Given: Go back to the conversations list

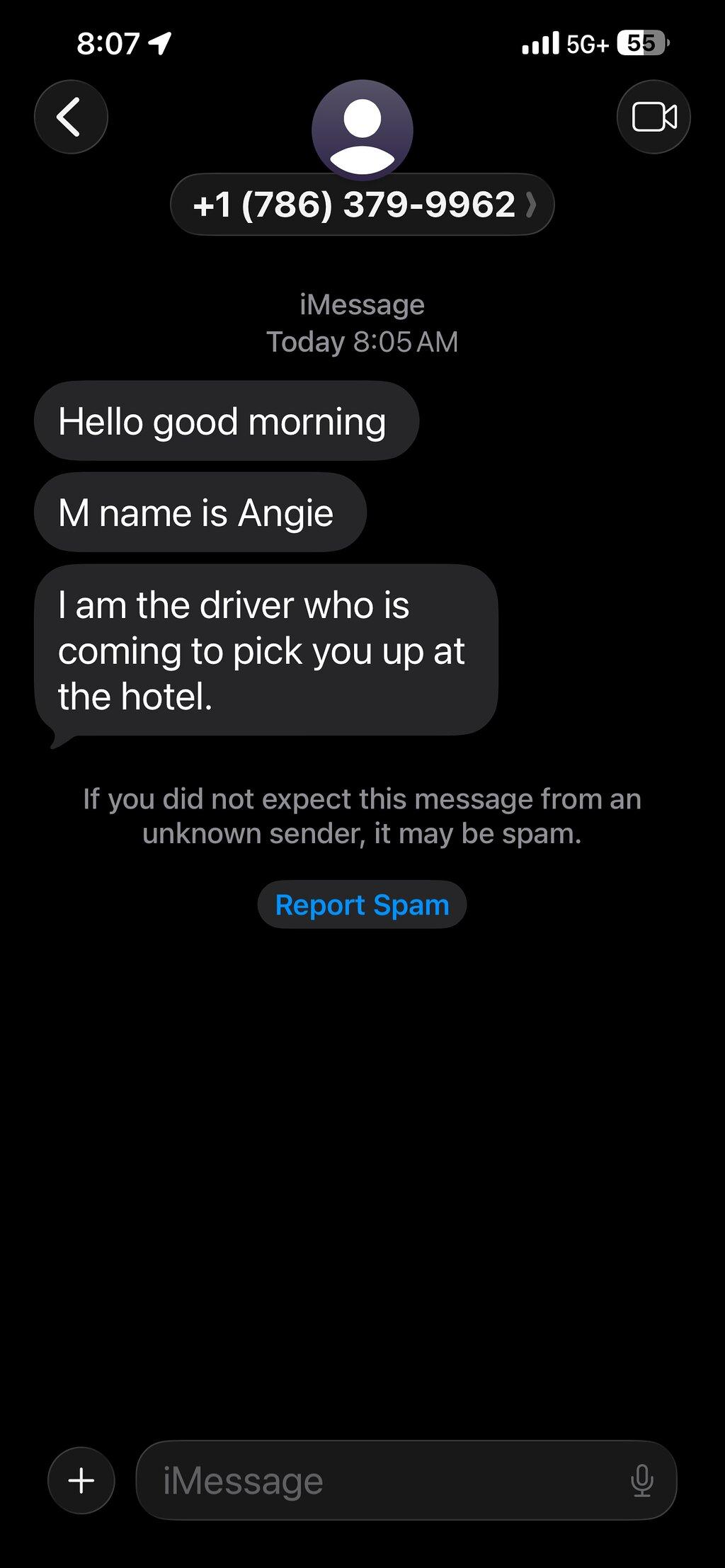Looking at the screenshot, I should pyautogui.click(x=71, y=117).
